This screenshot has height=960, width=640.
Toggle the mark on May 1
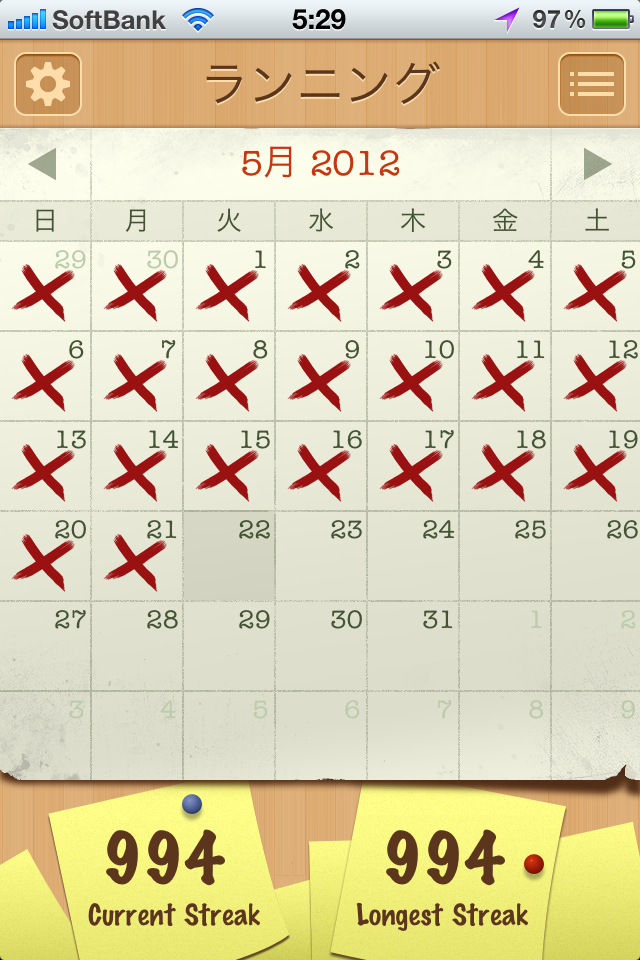pos(229,287)
